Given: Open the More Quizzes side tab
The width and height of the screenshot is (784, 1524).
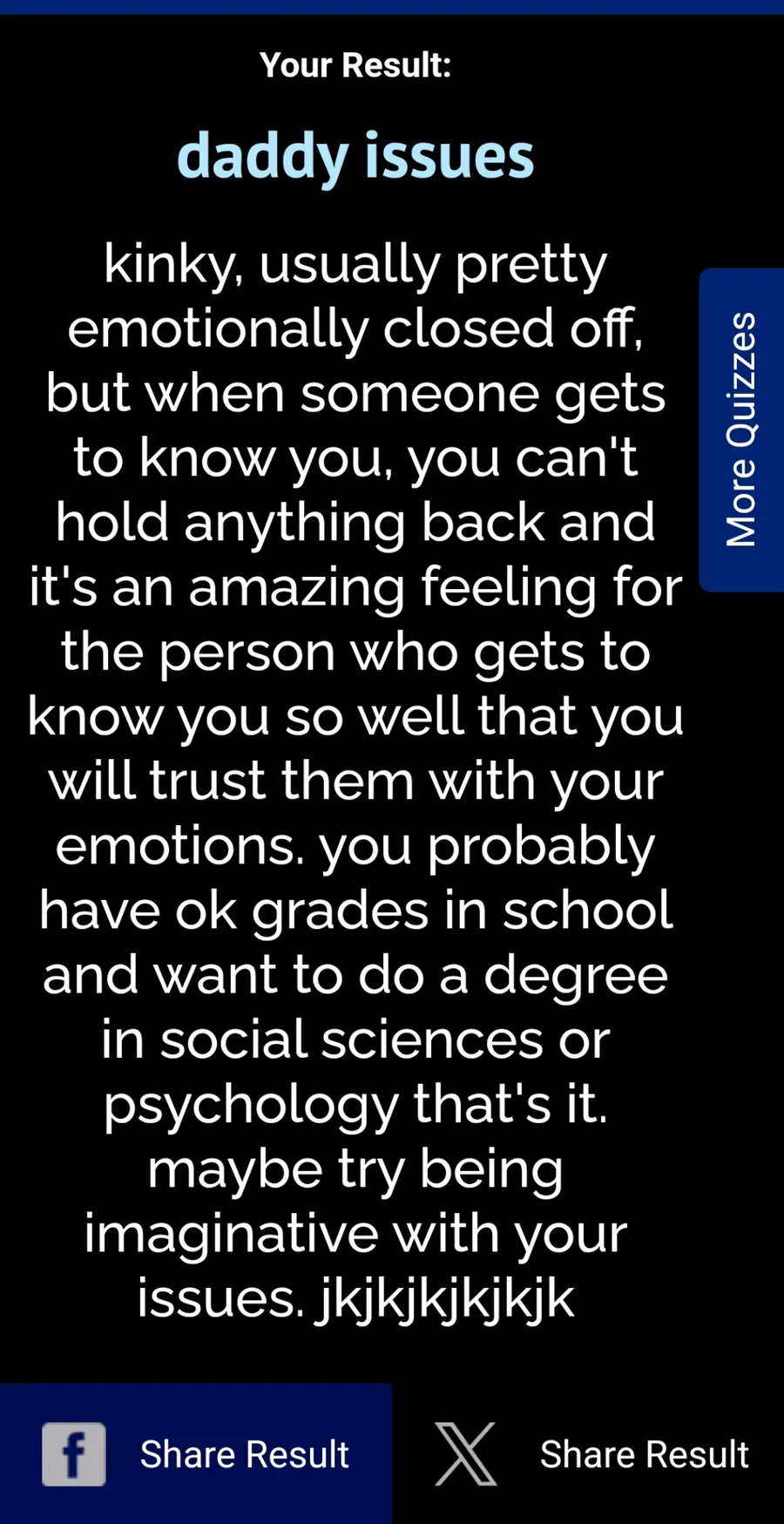Looking at the screenshot, I should 741,430.
